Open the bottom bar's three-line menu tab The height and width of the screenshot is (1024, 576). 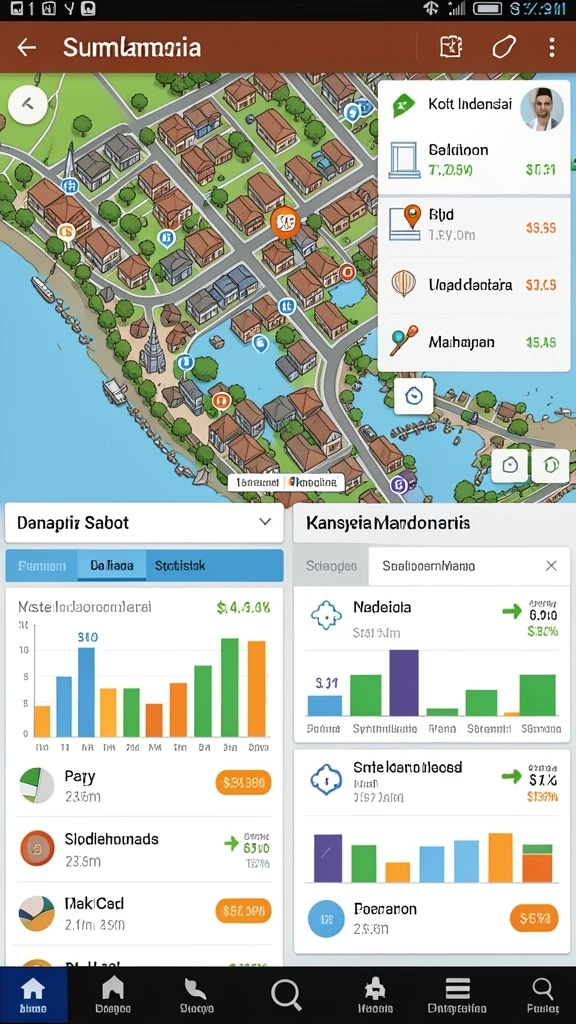(457, 995)
